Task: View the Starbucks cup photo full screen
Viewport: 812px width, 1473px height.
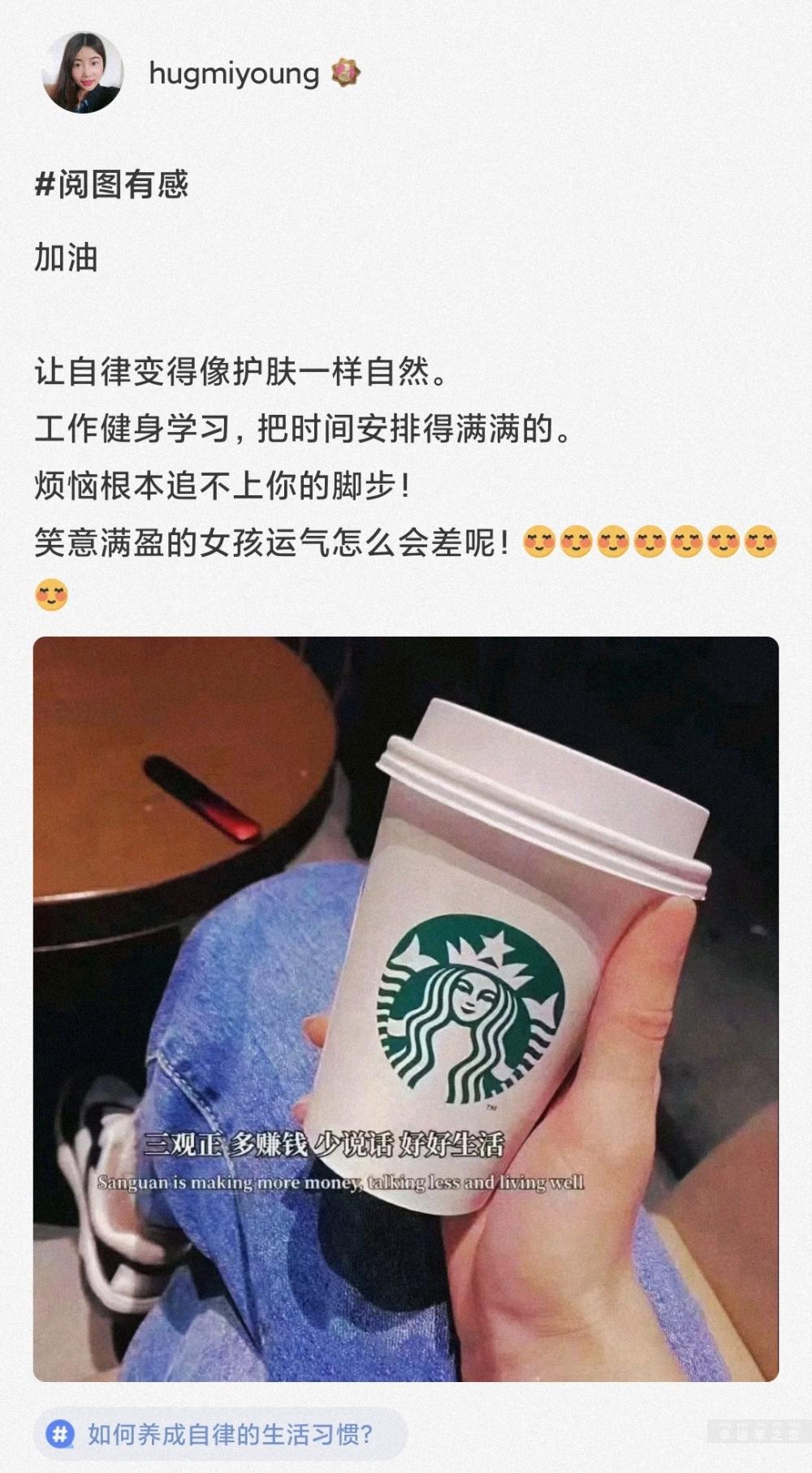Action: coord(406,1009)
